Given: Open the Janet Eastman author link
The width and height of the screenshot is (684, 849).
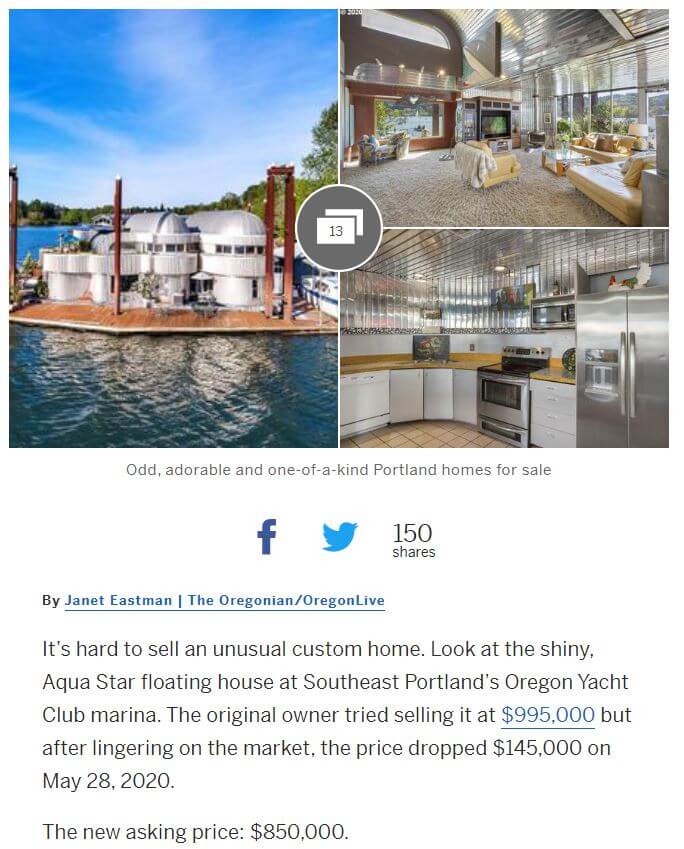Looking at the screenshot, I should click(x=224, y=600).
